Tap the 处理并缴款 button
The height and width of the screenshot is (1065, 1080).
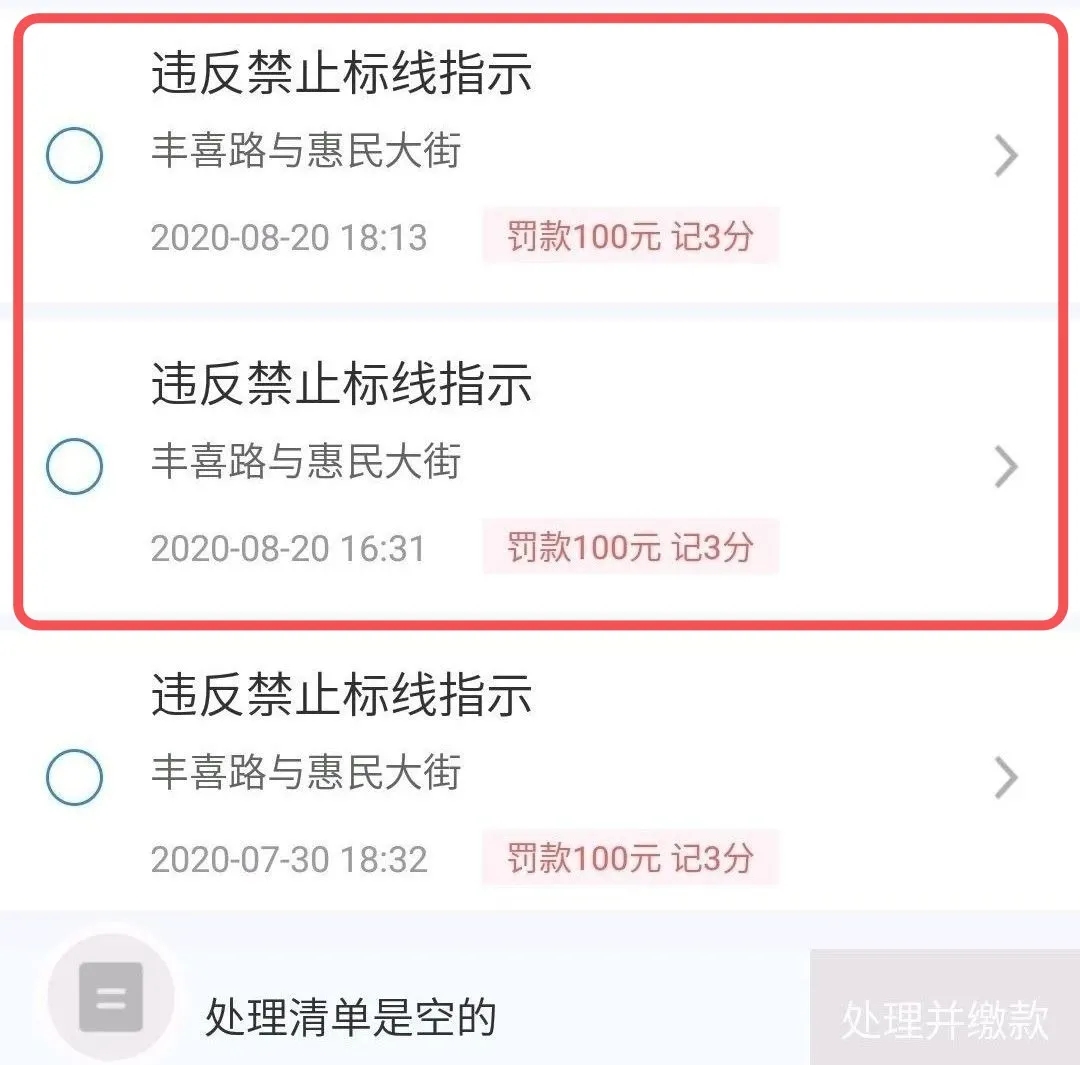944,1018
